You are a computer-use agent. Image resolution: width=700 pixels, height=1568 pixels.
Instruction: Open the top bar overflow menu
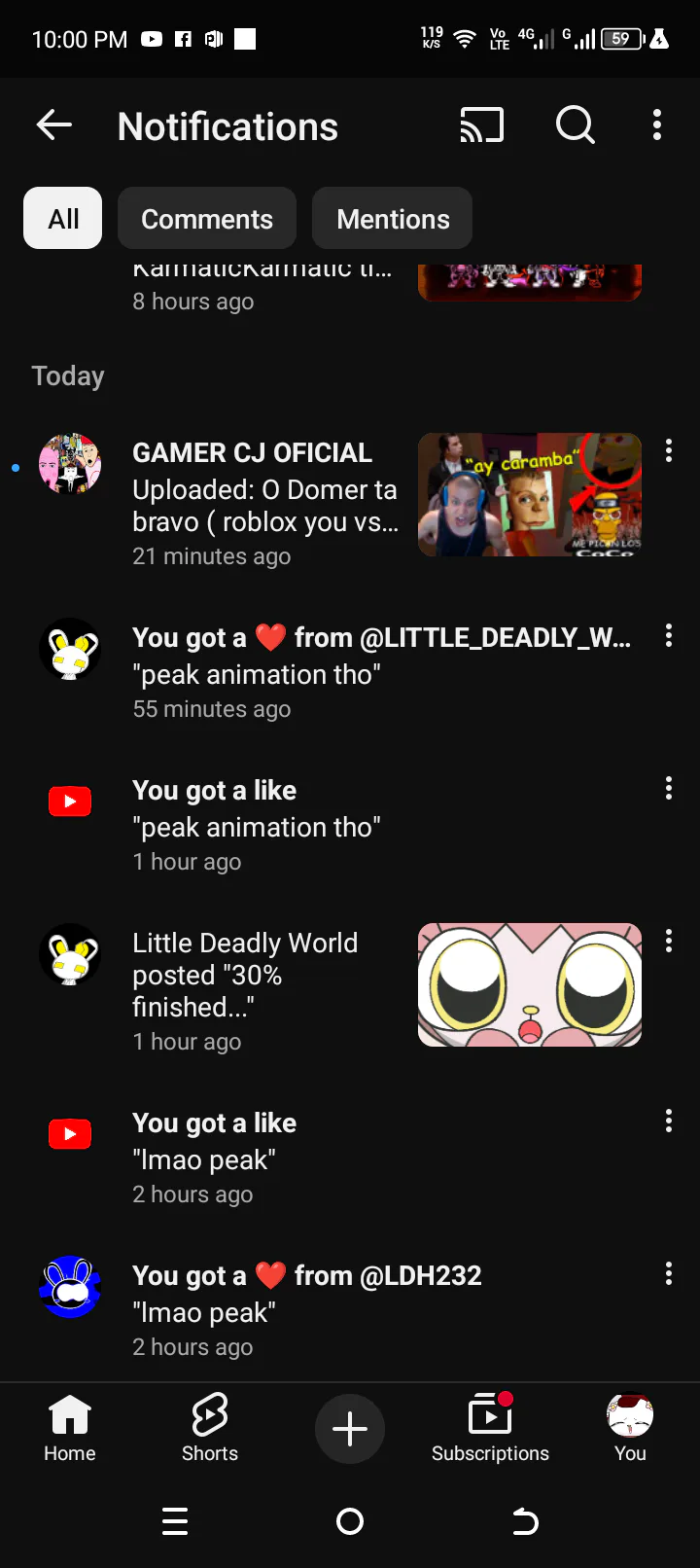pyautogui.click(x=657, y=125)
